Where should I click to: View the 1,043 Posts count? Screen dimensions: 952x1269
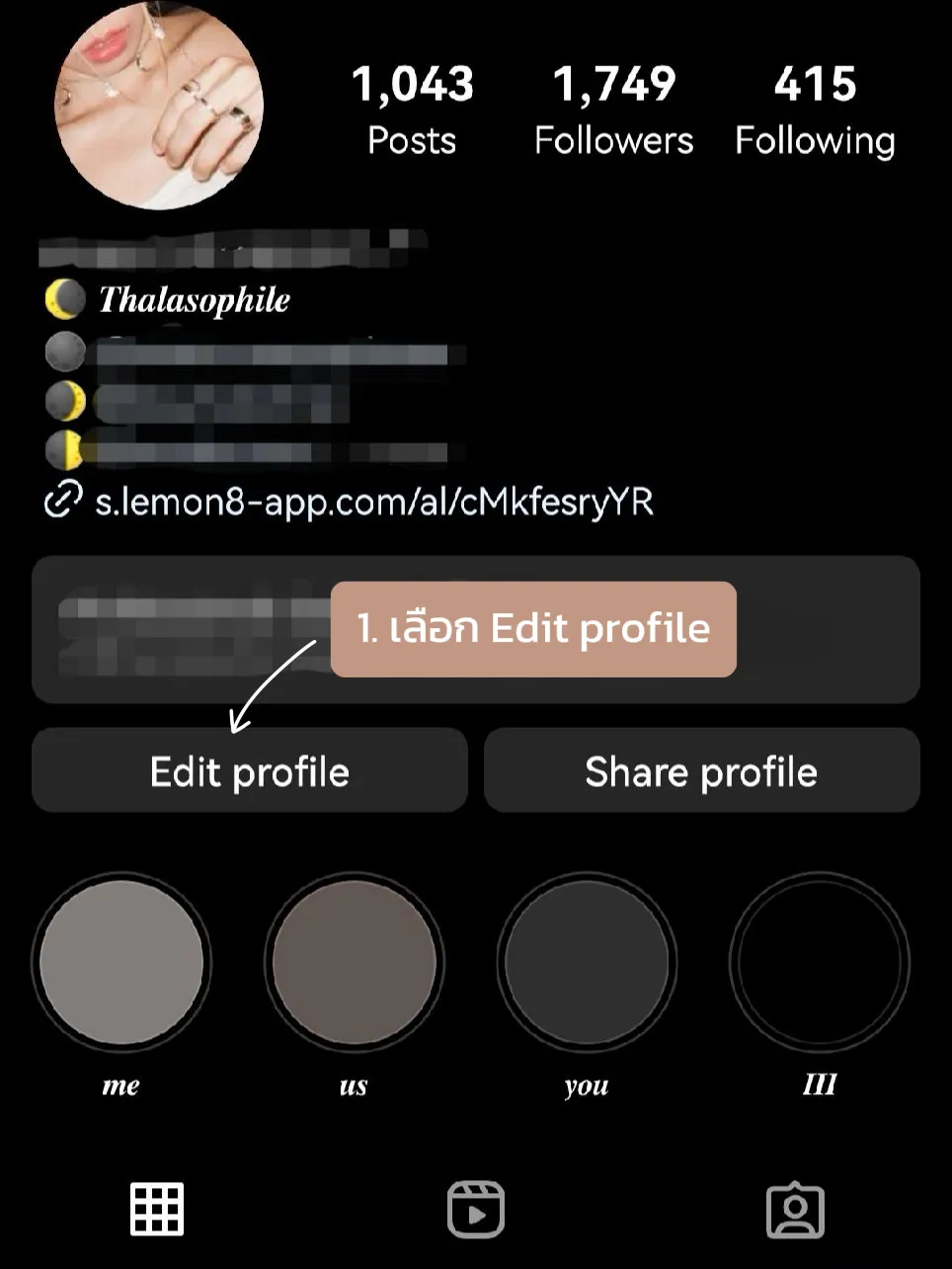(413, 109)
